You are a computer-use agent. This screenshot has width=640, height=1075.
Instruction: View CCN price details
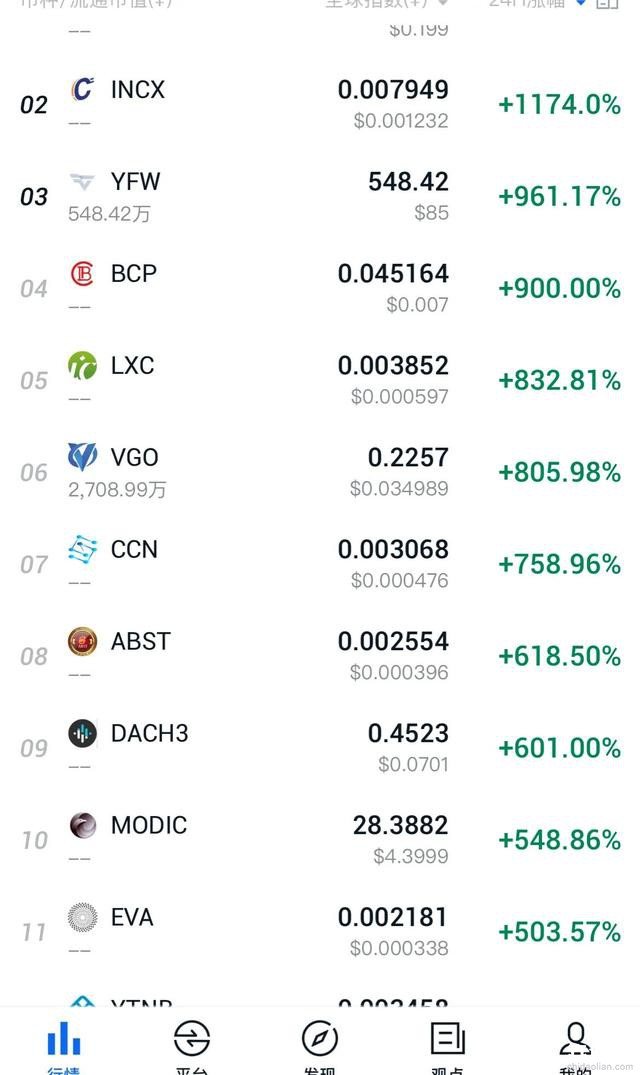(x=134, y=550)
